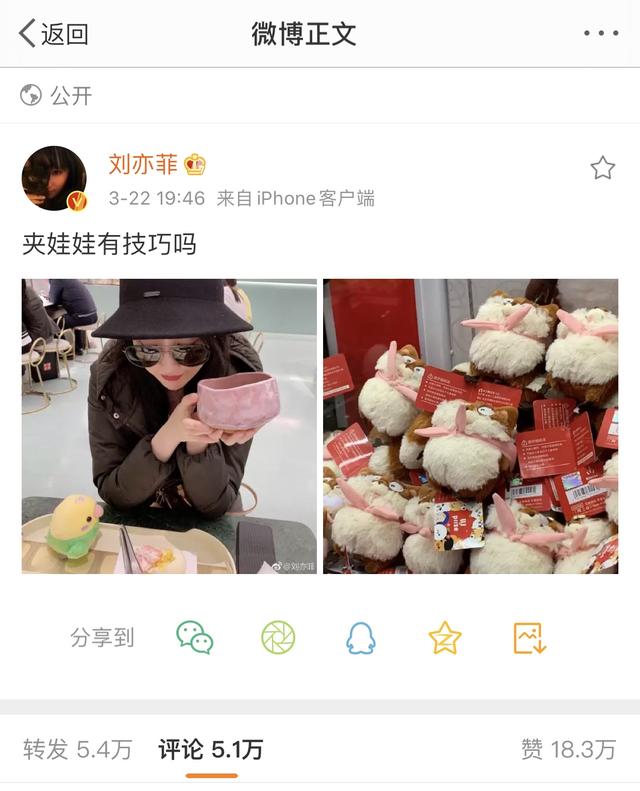The image size is (640, 791).
Task: Share to WeChat Moments
Action: click(x=278, y=637)
